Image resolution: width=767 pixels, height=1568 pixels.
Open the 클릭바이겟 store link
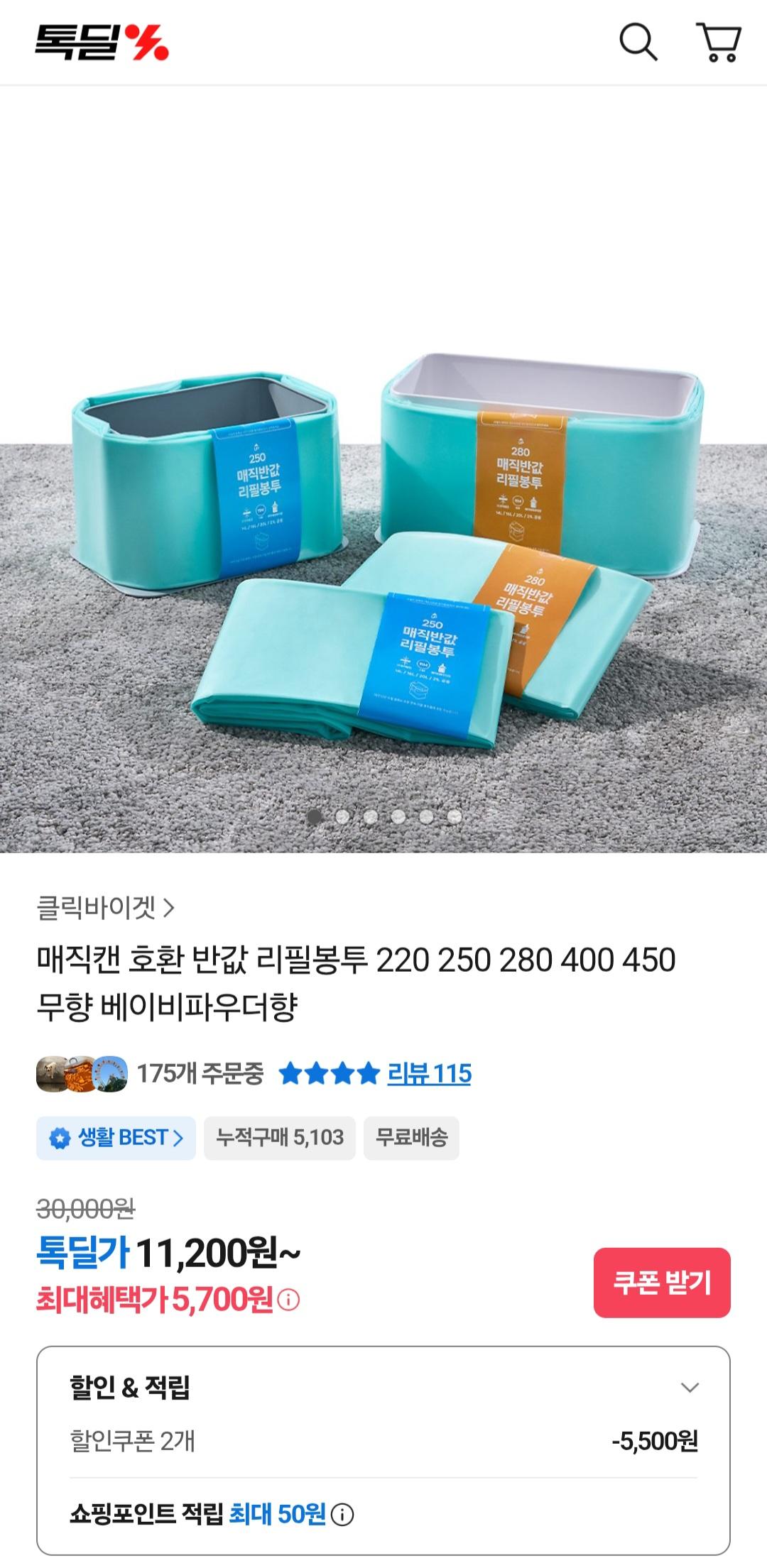[x=105, y=907]
